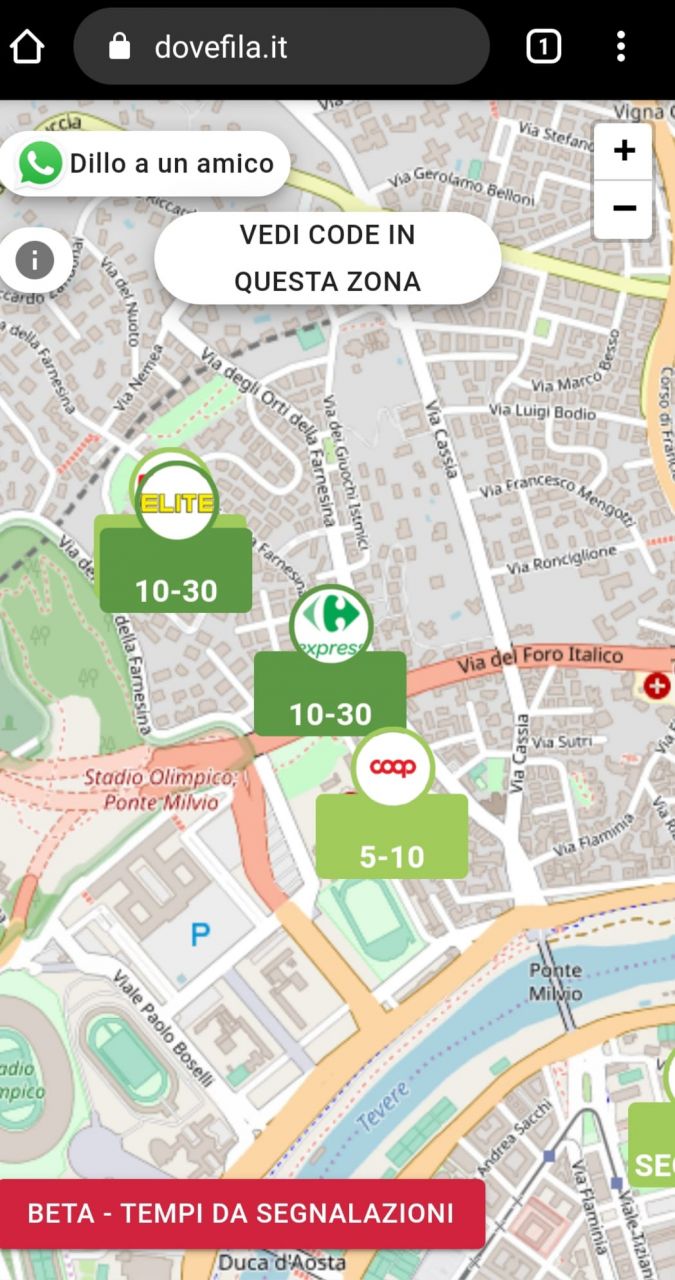This screenshot has height=1280, width=675.
Task: Open the browser tab switcher
Action: coord(543,46)
